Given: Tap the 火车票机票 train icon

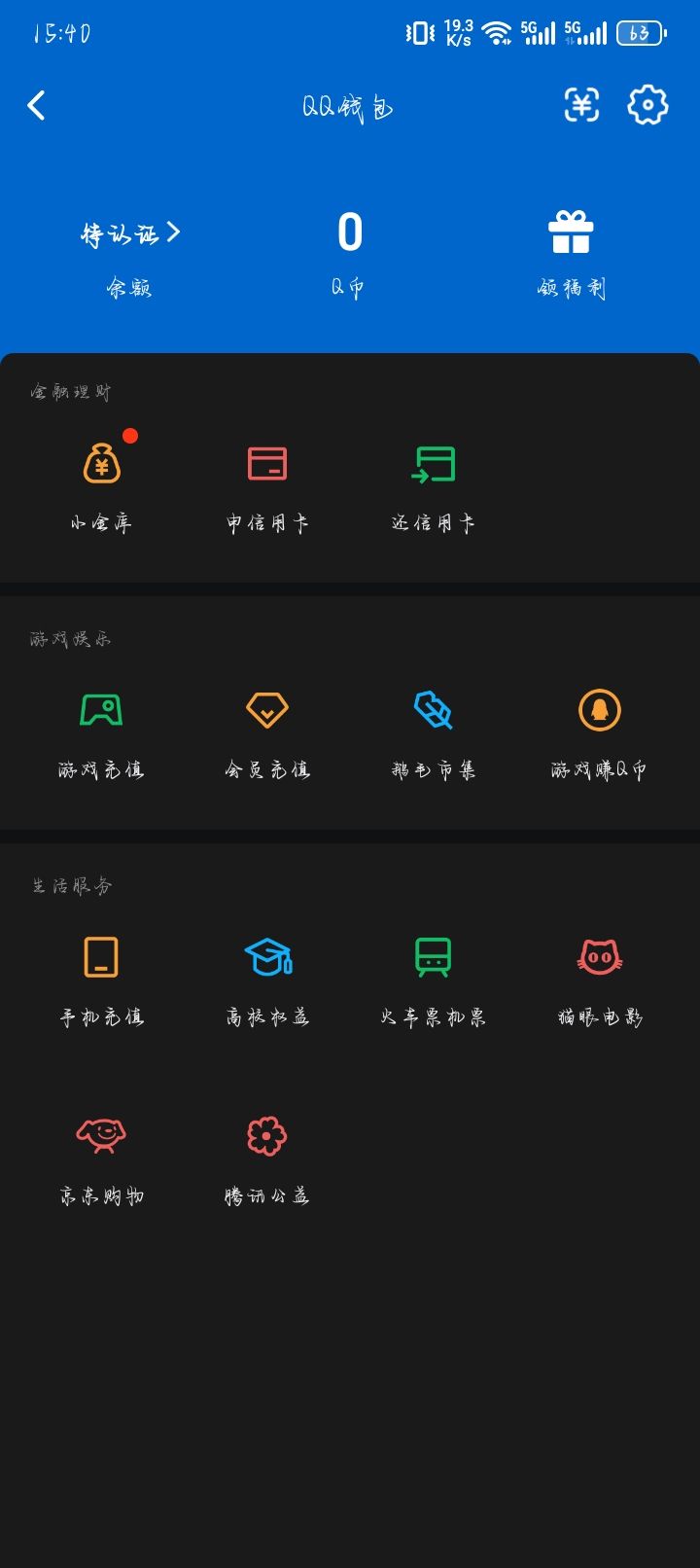Looking at the screenshot, I should click(433, 959).
